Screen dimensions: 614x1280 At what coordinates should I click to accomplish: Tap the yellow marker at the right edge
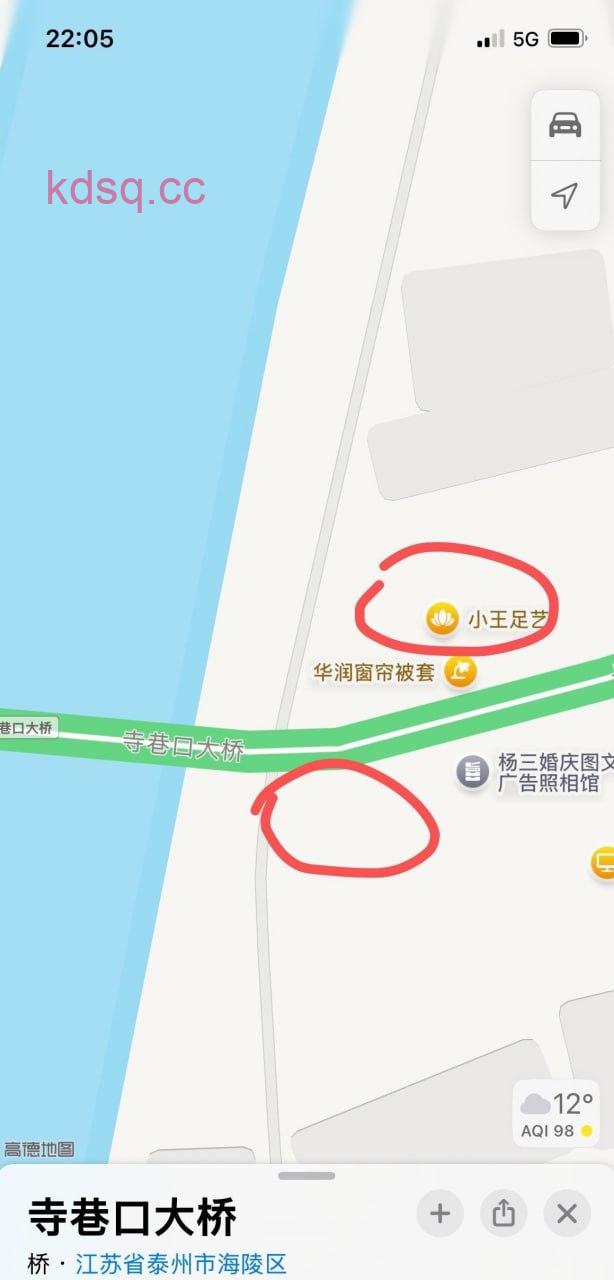[604, 861]
